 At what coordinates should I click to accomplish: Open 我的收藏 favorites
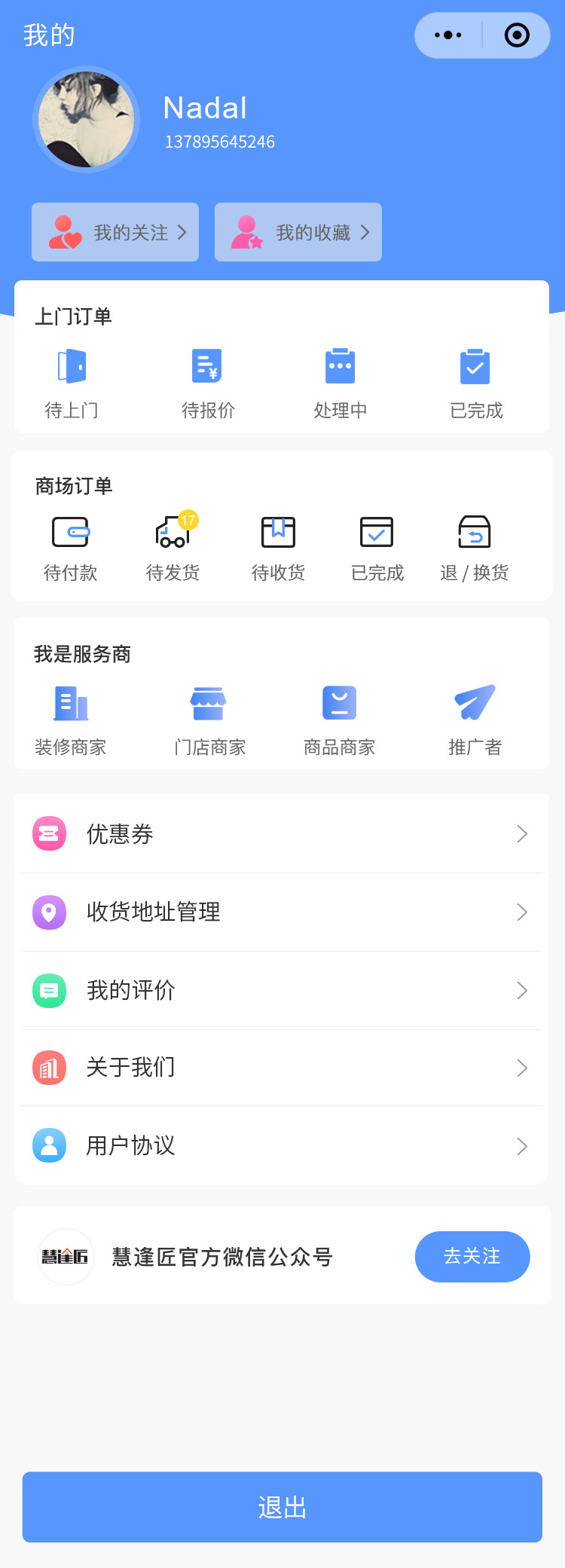tap(298, 232)
